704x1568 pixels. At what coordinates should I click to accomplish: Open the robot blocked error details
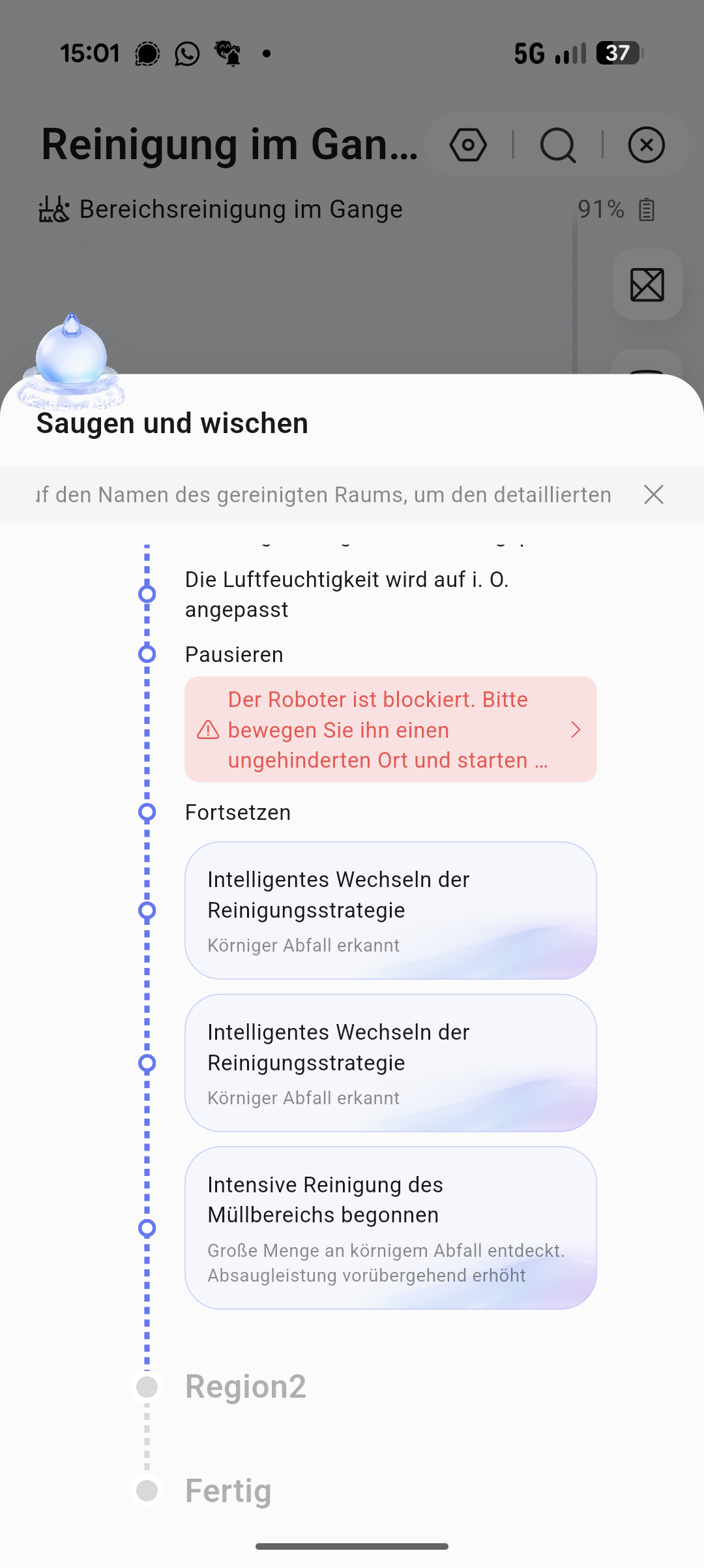coord(390,729)
